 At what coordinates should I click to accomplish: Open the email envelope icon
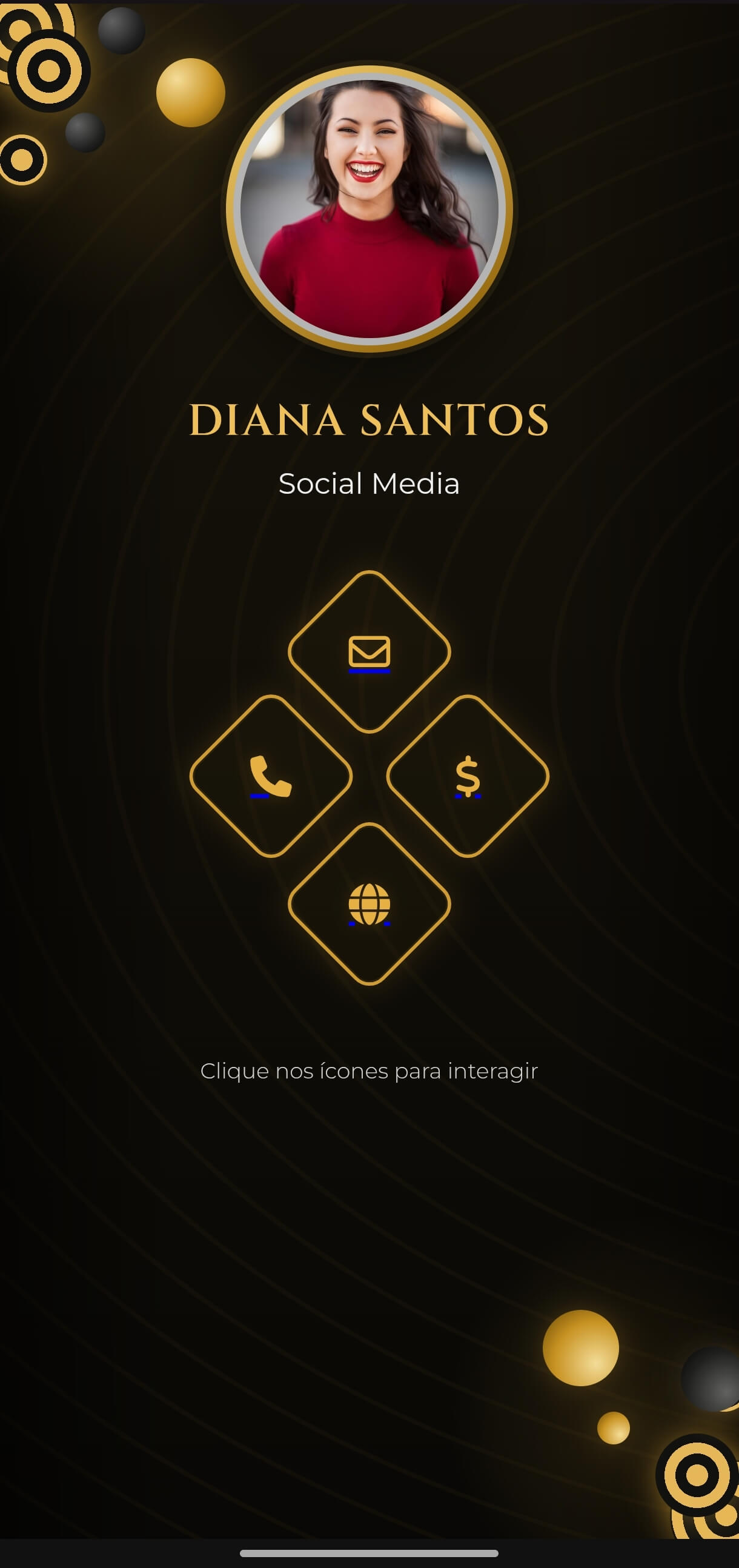[x=369, y=651]
